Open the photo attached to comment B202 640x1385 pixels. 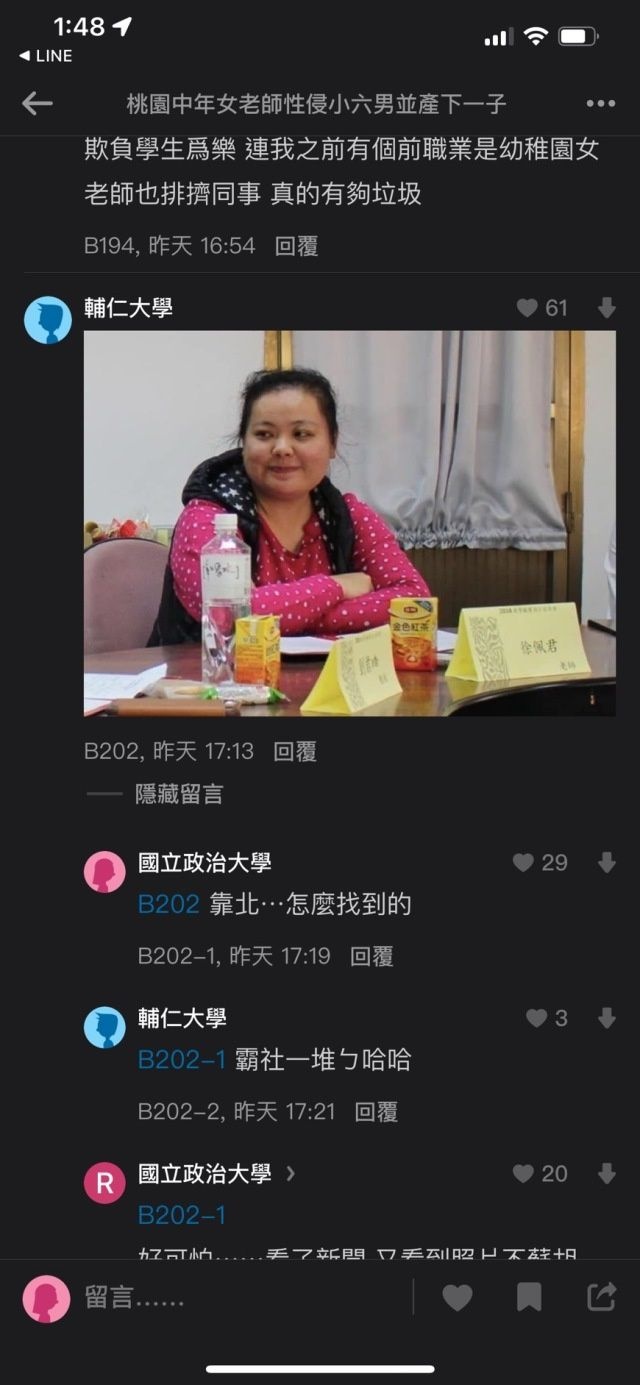[349, 523]
